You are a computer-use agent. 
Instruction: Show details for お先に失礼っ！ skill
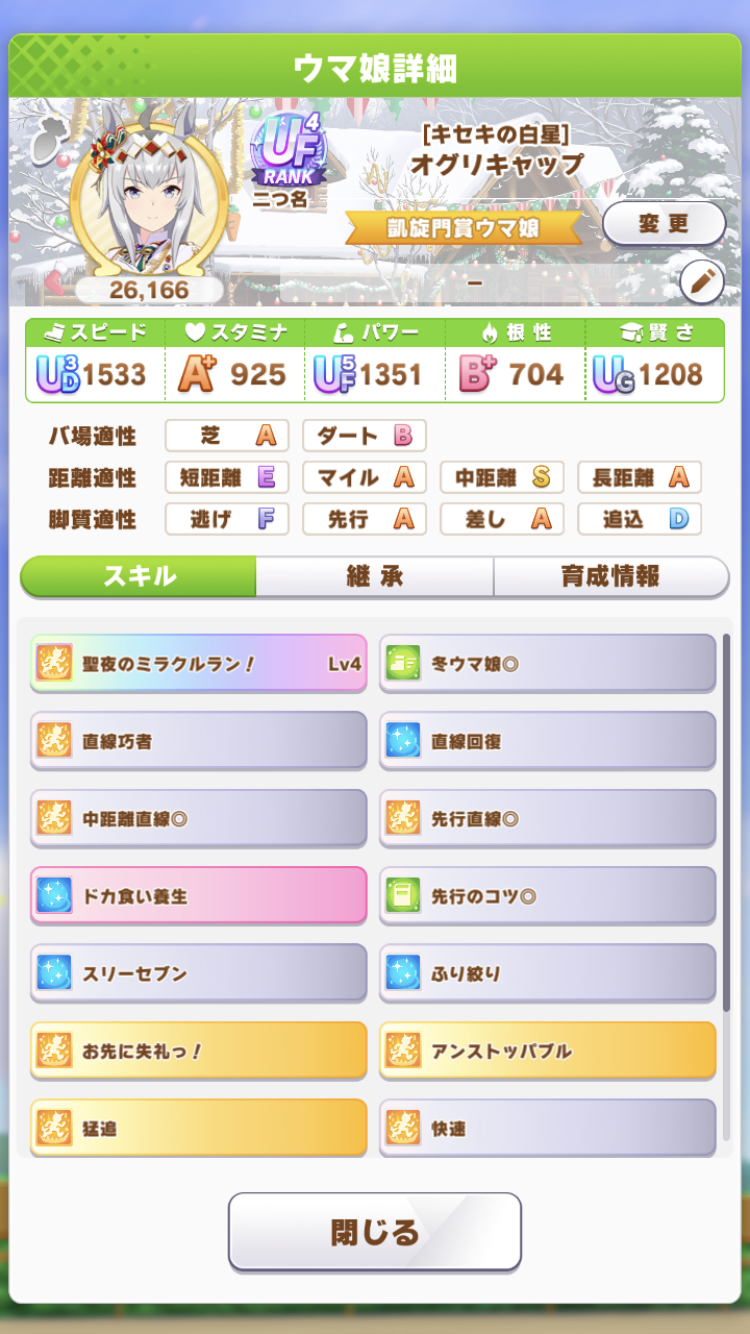pos(199,1050)
